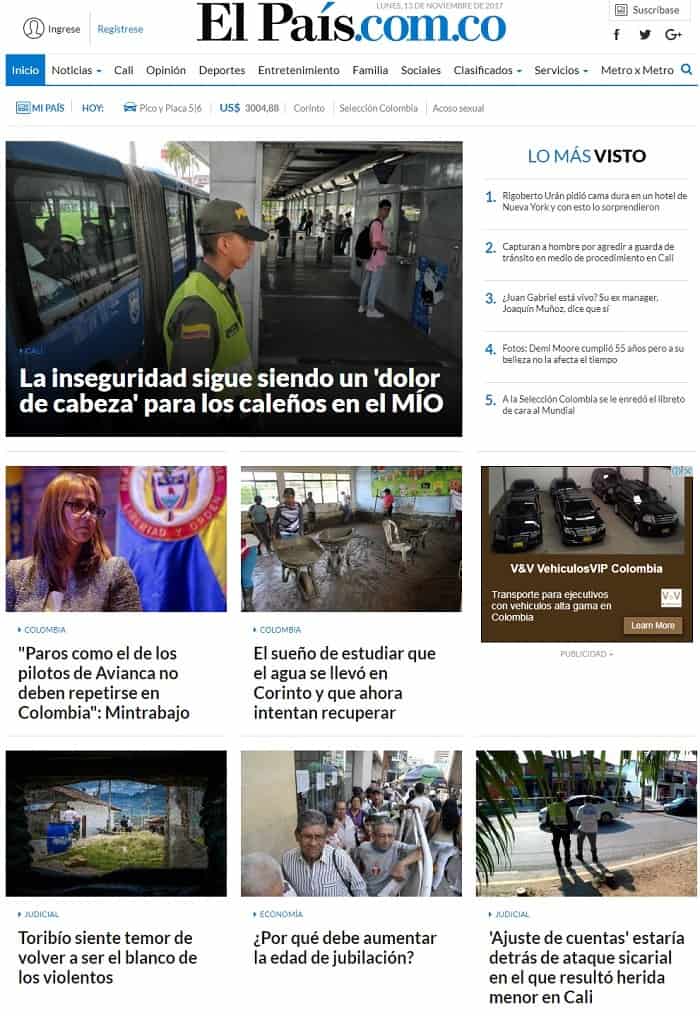Open the search magnifier icon

tap(686, 70)
